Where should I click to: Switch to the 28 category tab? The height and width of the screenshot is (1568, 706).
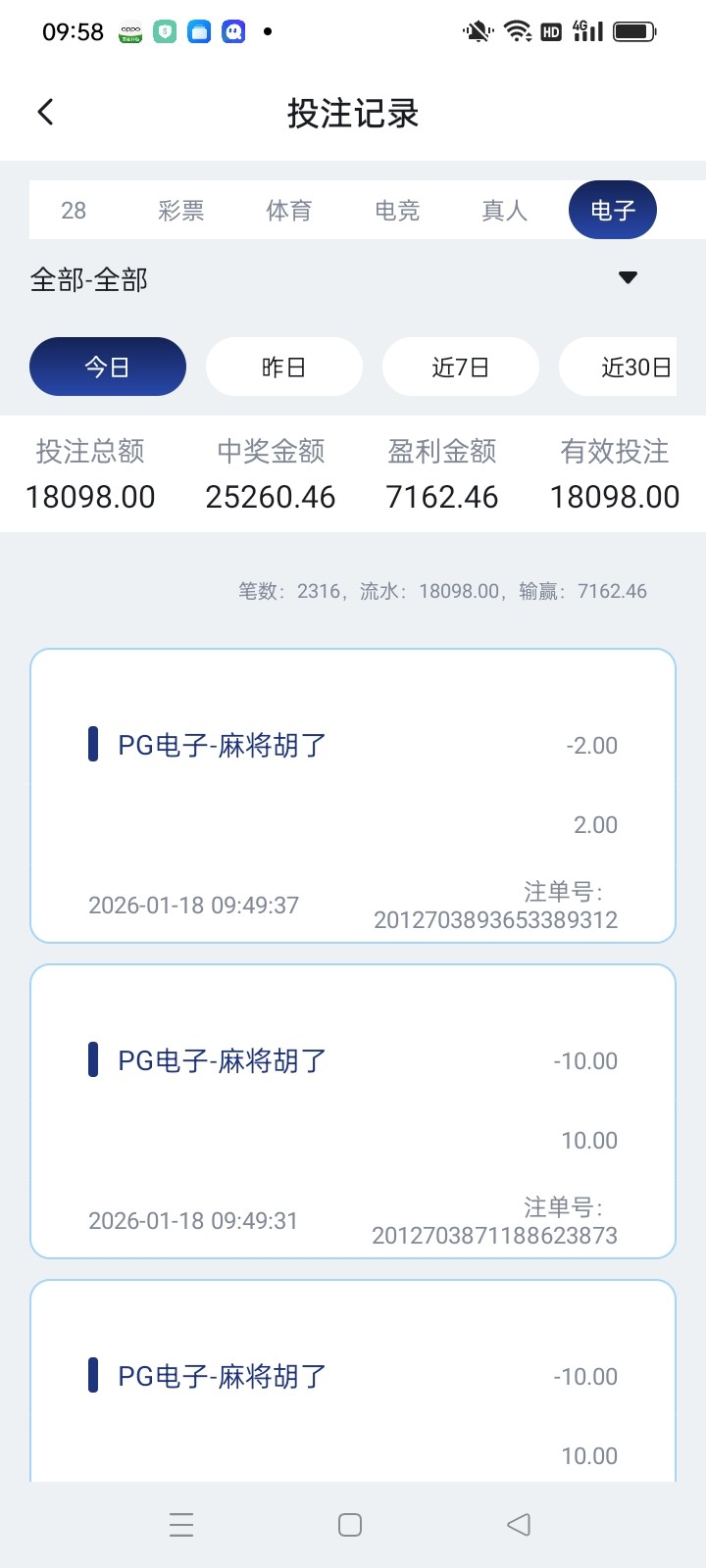[x=74, y=211]
